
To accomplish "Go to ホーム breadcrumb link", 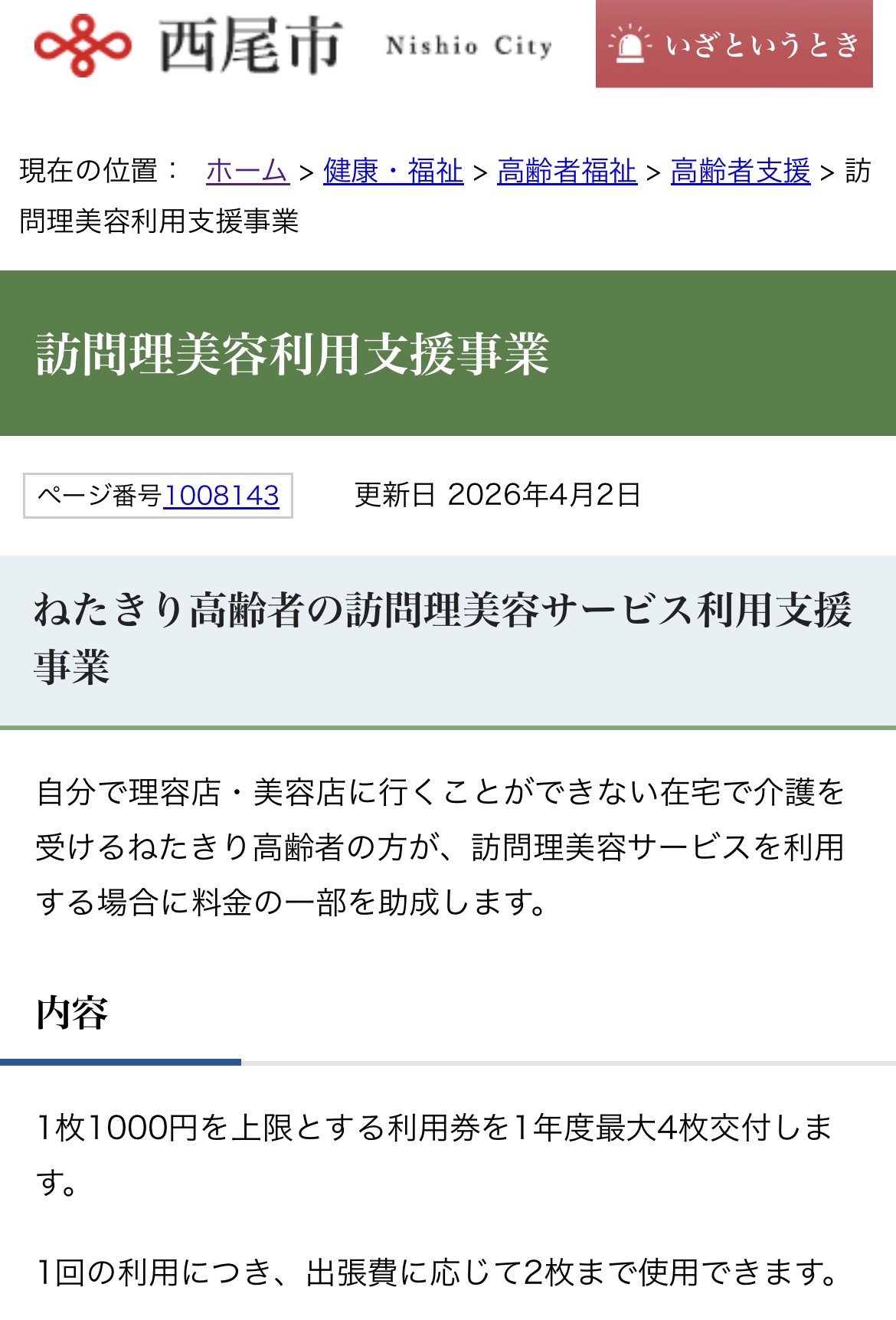I will tap(247, 171).
